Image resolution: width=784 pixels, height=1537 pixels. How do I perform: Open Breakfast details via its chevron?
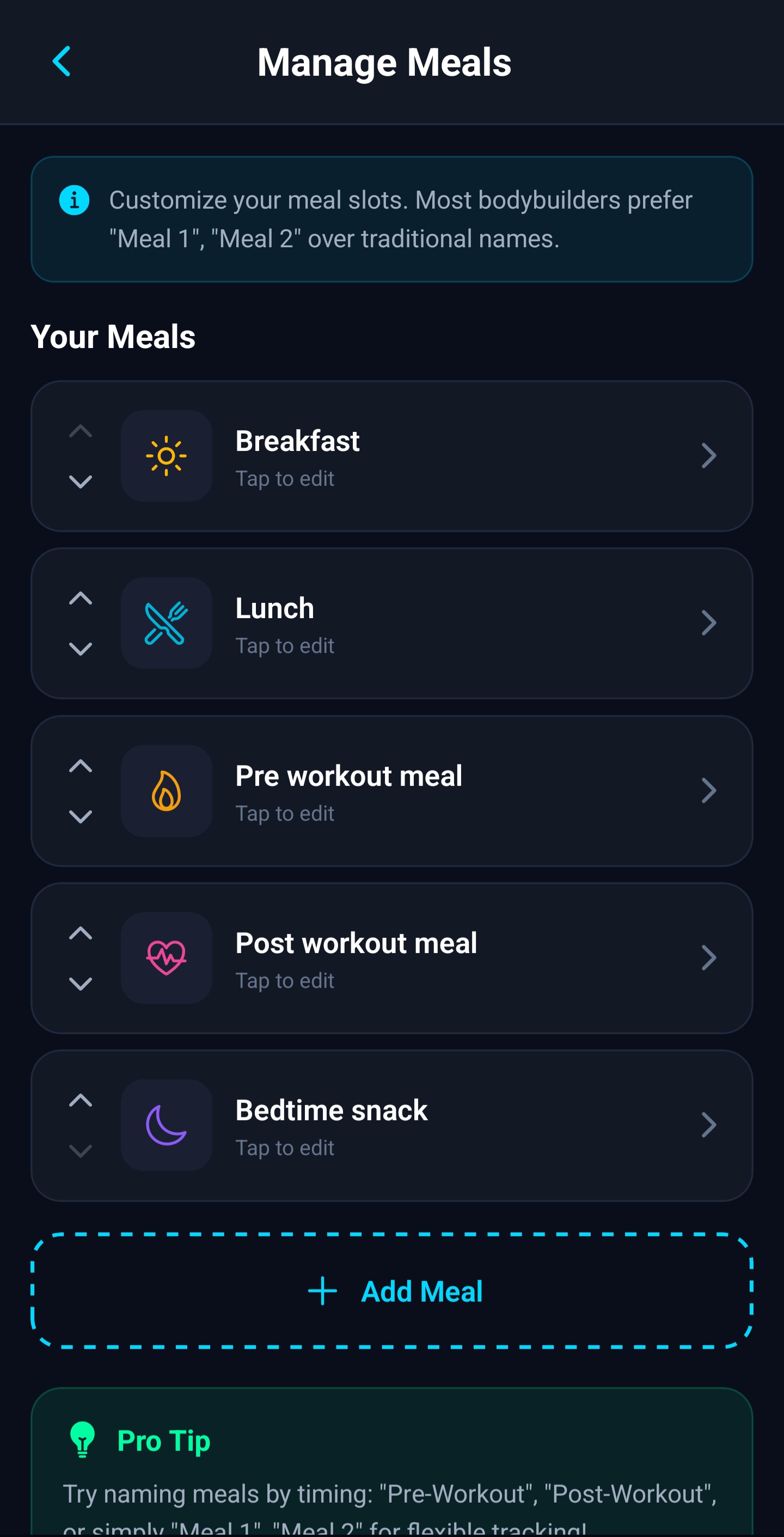click(709, 455)
